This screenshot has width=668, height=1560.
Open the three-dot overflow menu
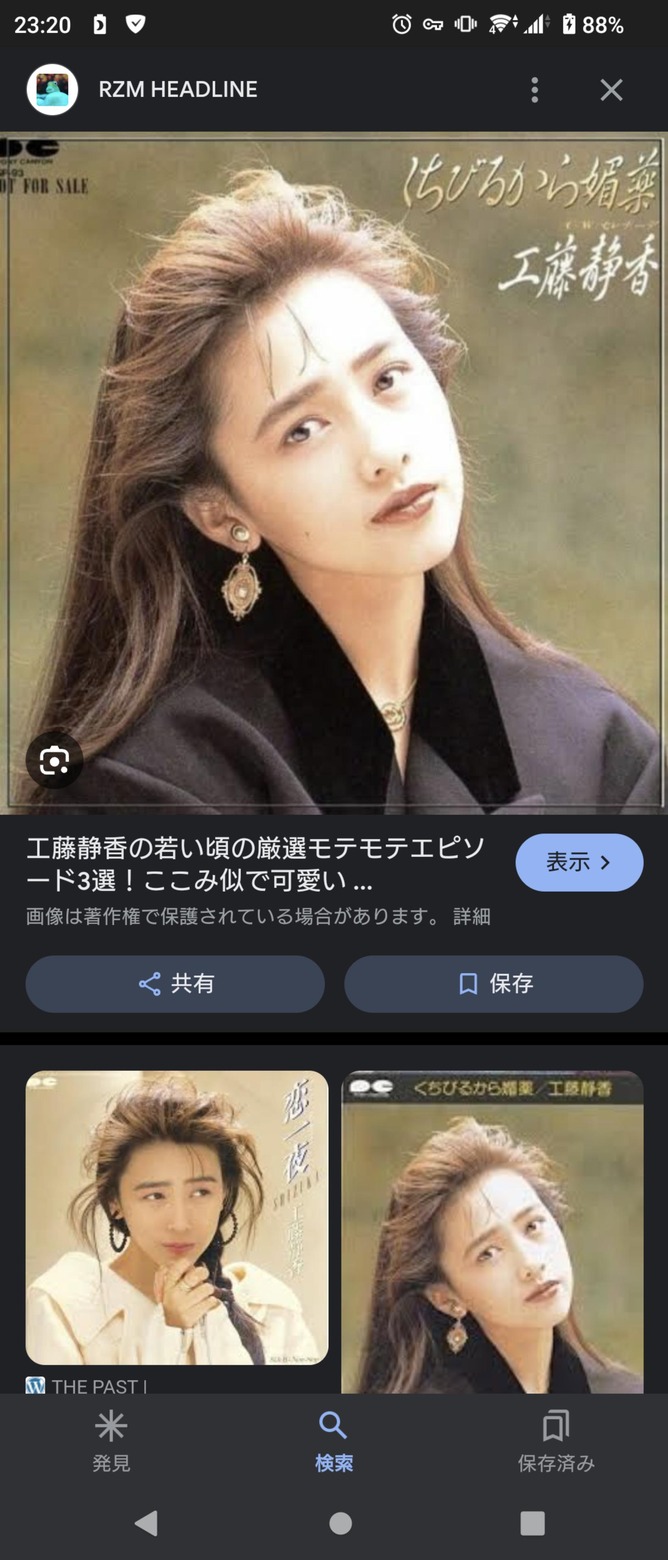pyautogui.click(x=535, y=90)
